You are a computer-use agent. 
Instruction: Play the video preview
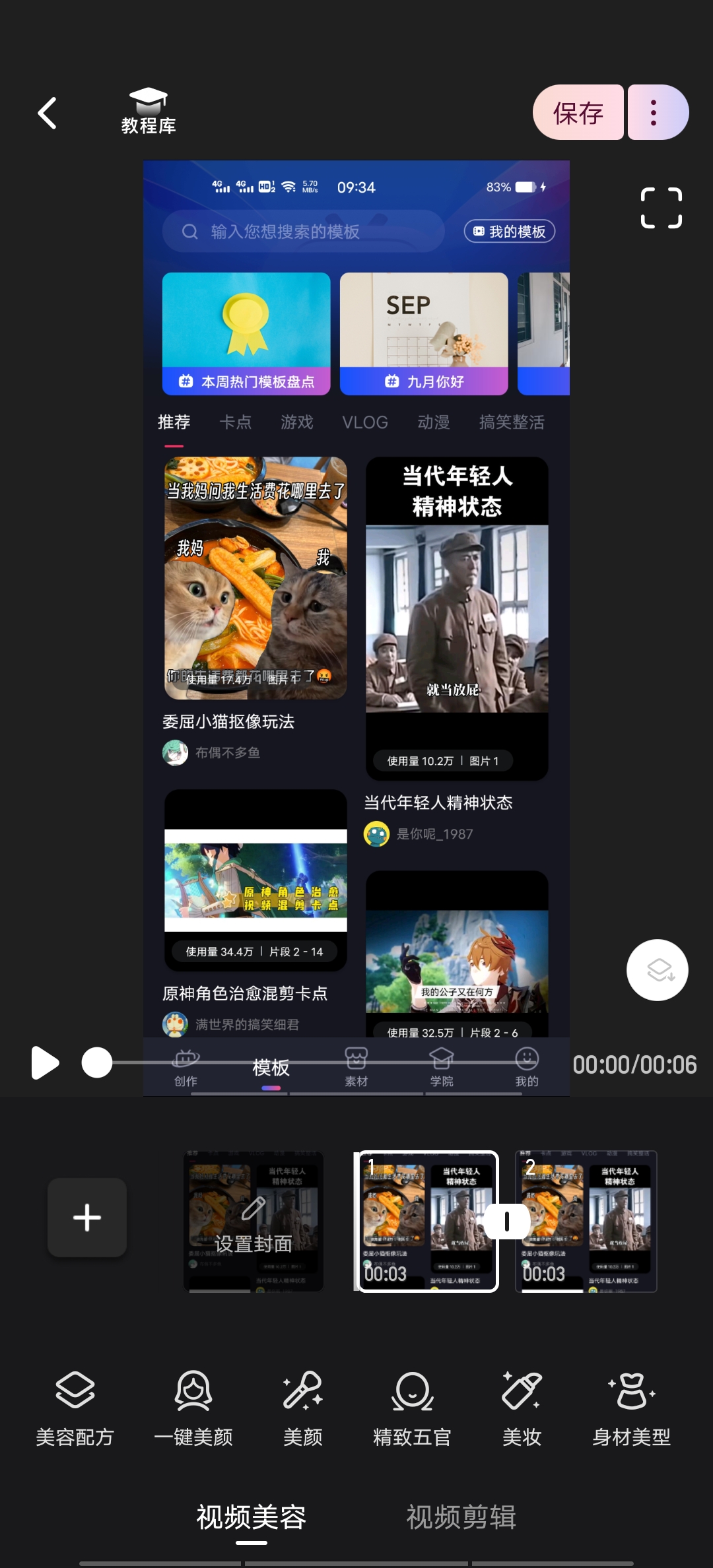tap(45, 1063)
